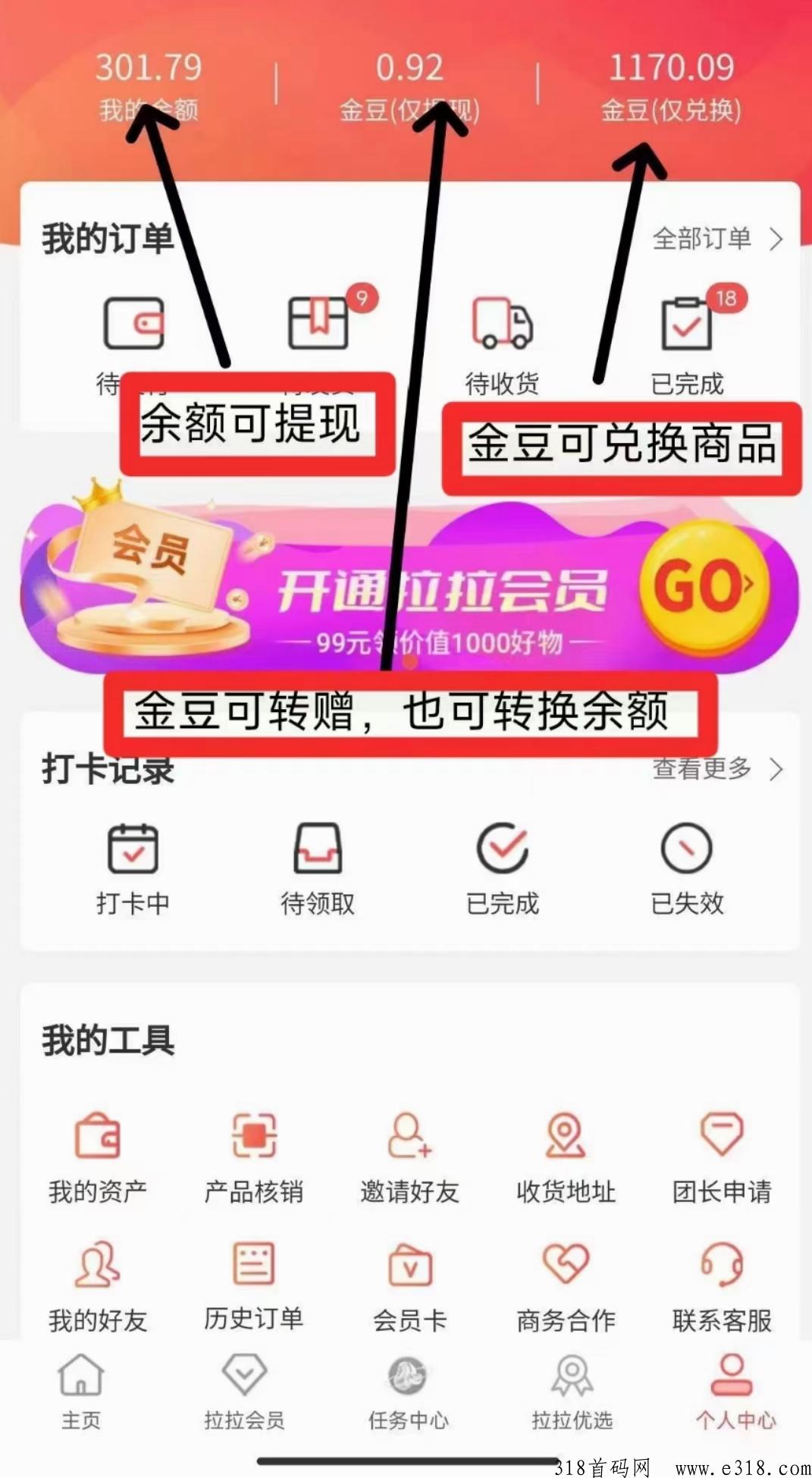Open 我的好友 list
This screenshot has width=812, height=1478.
click(98, 1285)
